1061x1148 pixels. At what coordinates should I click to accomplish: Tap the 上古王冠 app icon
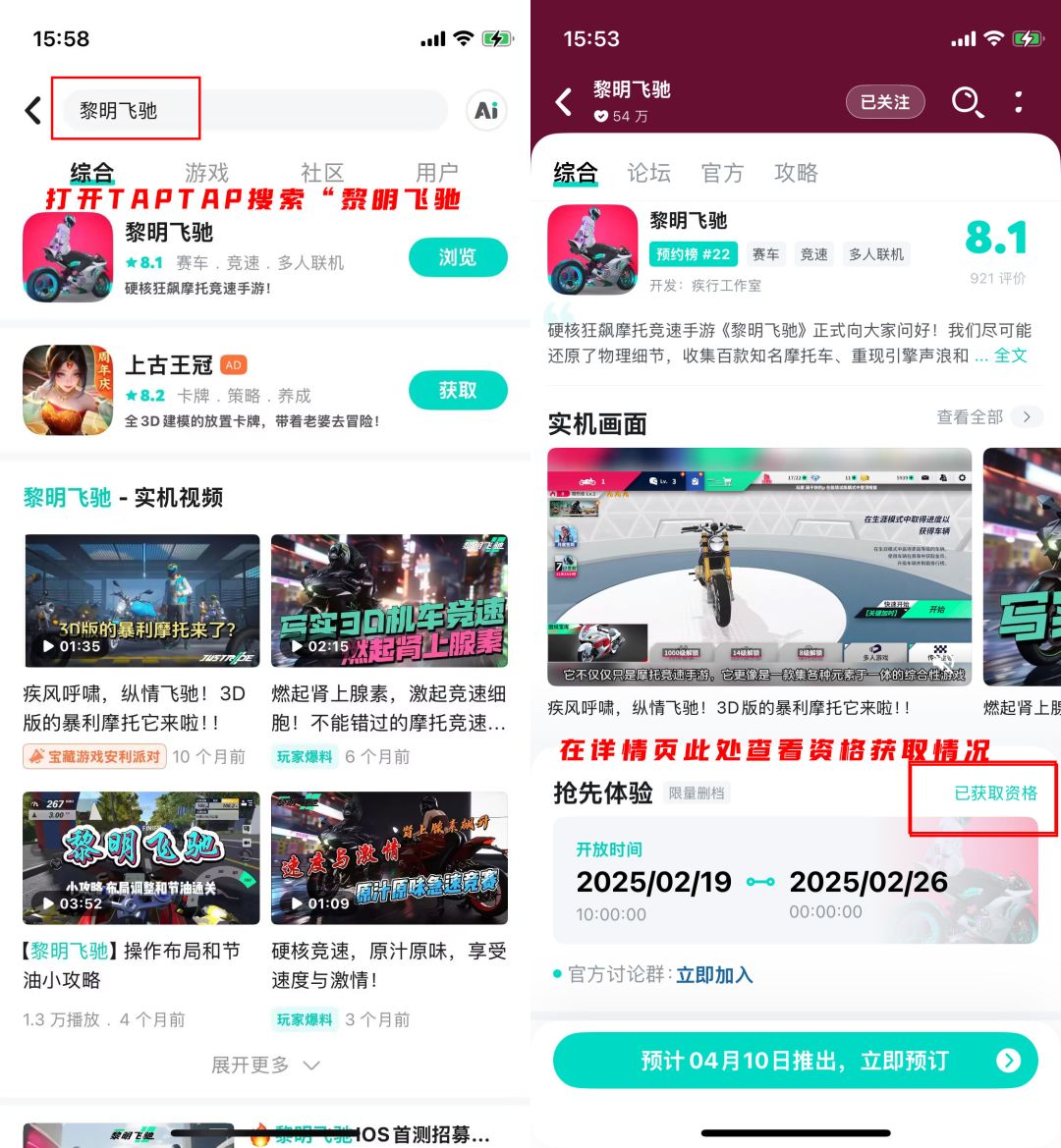click(x=67, y=390)
